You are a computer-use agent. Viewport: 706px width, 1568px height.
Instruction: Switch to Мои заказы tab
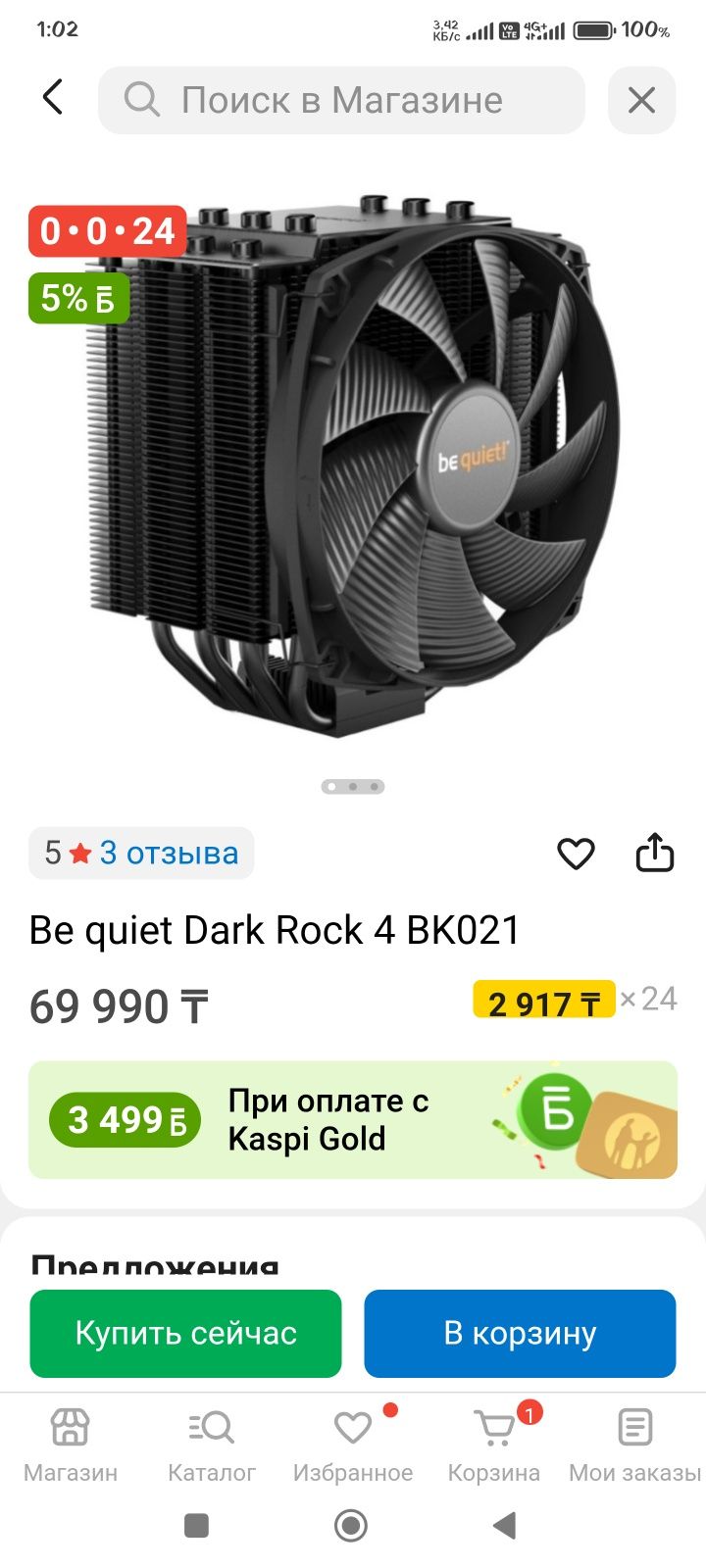(x=635, y=1445)
